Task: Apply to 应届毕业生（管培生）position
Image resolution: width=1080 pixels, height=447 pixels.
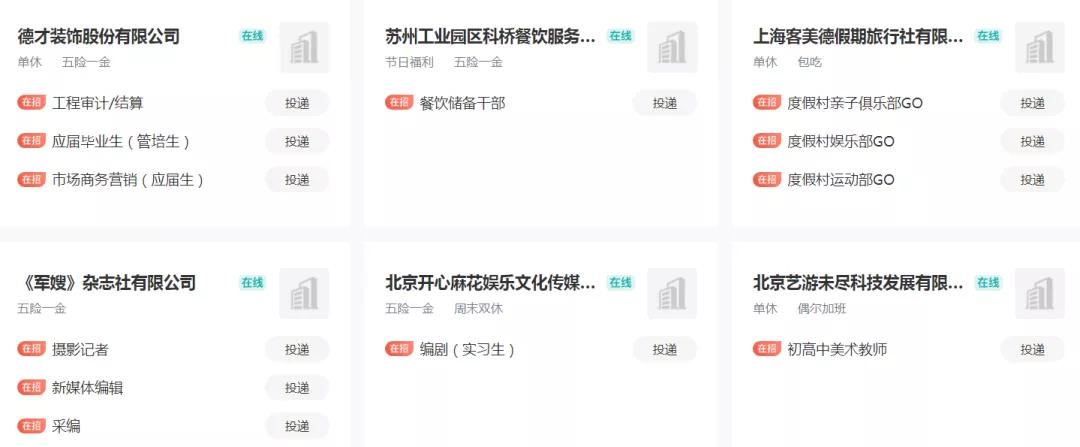Action: point(297,141)
